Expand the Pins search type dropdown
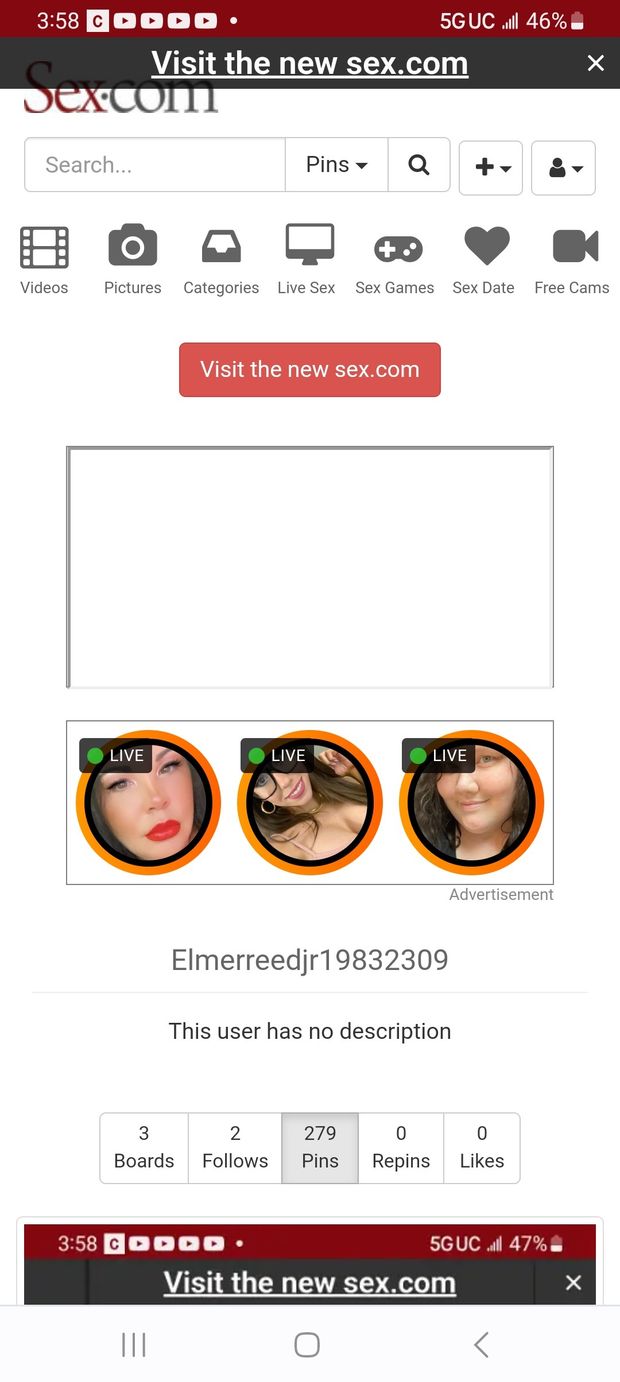 (336, 165)
